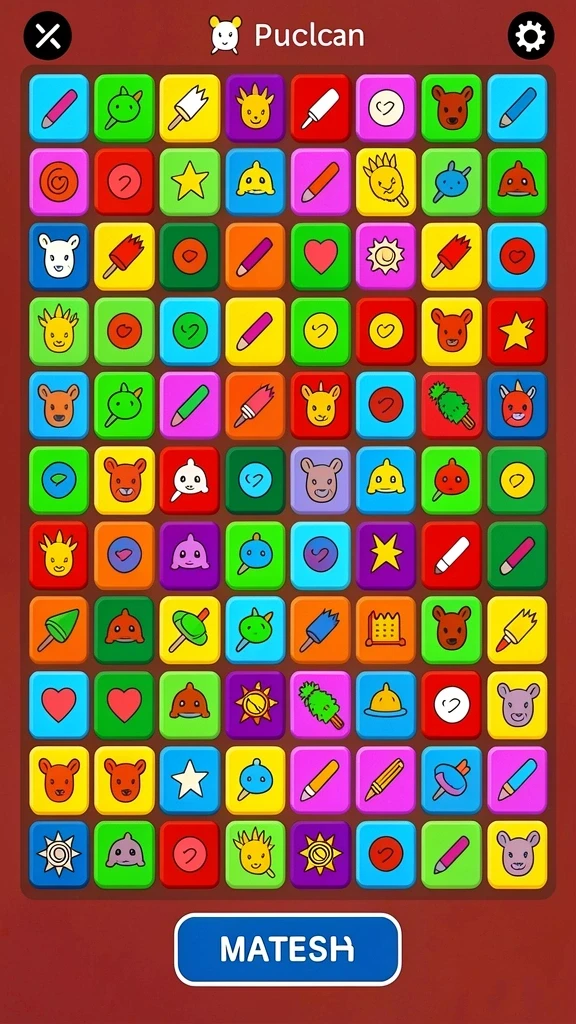Choose the white star on blue tile

(x=189, y=780)
